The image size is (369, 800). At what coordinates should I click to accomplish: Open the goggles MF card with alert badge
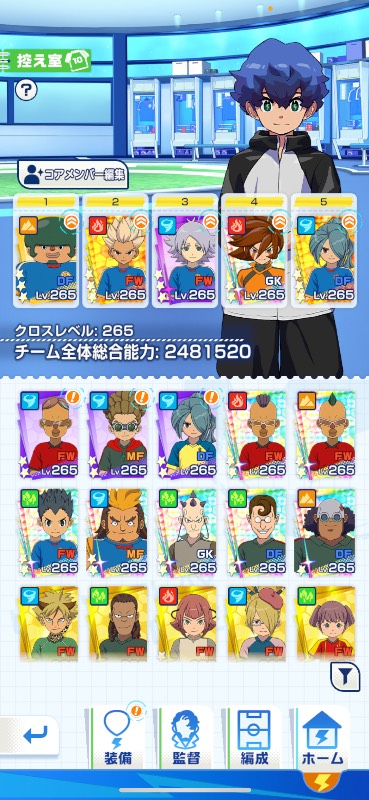118,434
